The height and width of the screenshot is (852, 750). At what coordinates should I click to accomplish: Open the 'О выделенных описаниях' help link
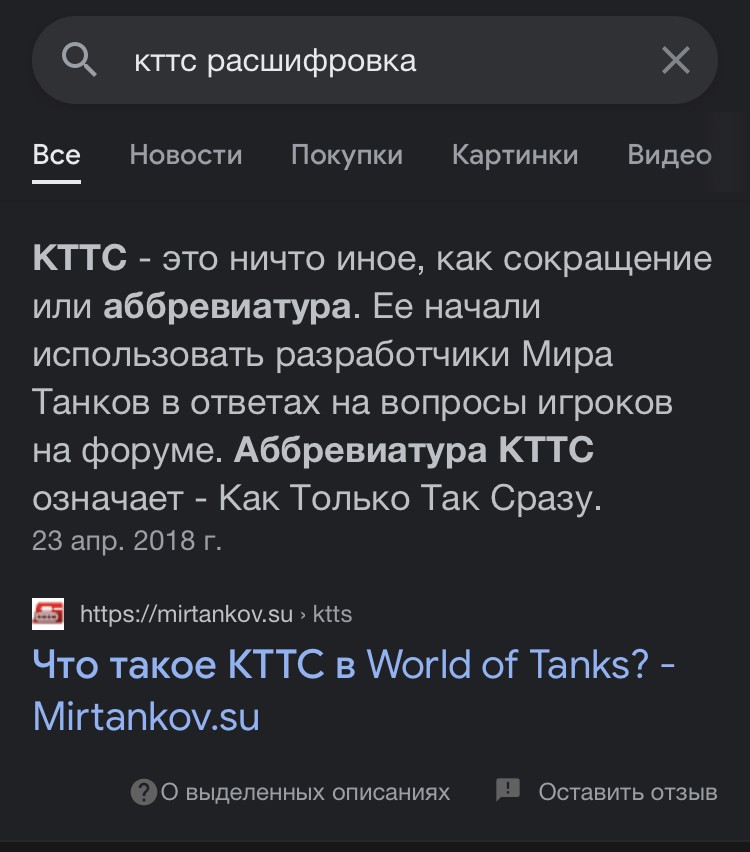pyautogui.click(x=291, y=792)
